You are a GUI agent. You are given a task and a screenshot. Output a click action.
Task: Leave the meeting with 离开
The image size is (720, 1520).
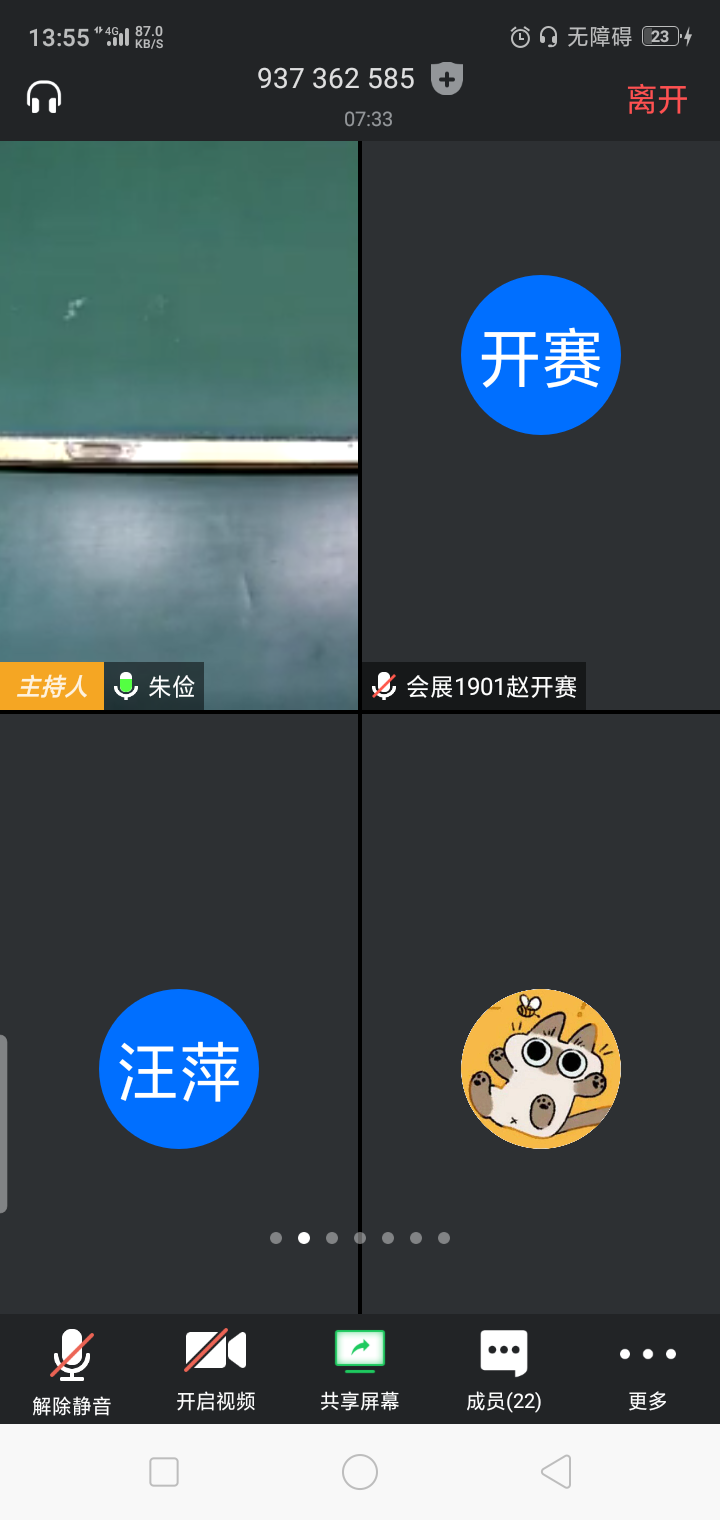[657, 99]
